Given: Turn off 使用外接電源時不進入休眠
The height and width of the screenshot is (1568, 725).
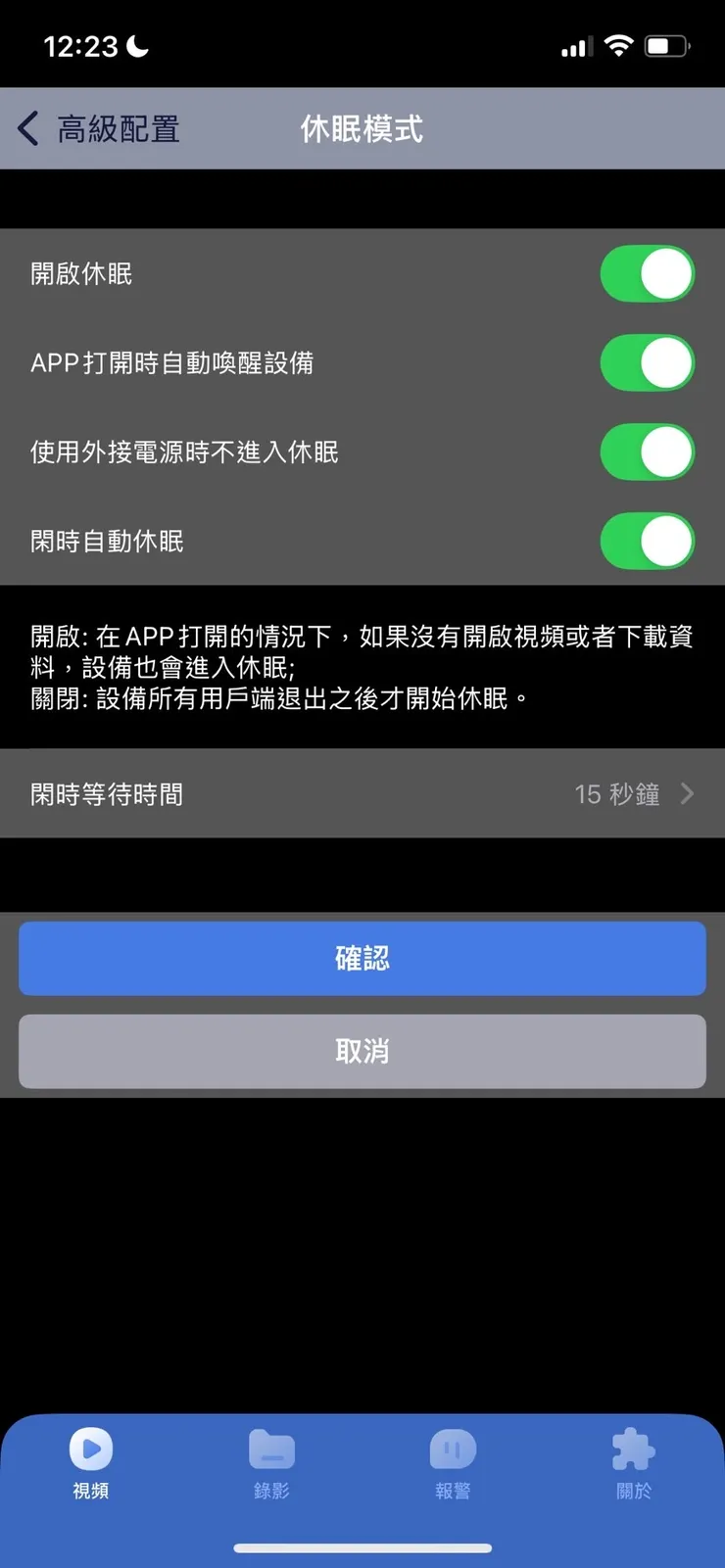Looking at the screenshot, I should coord(647,451).
